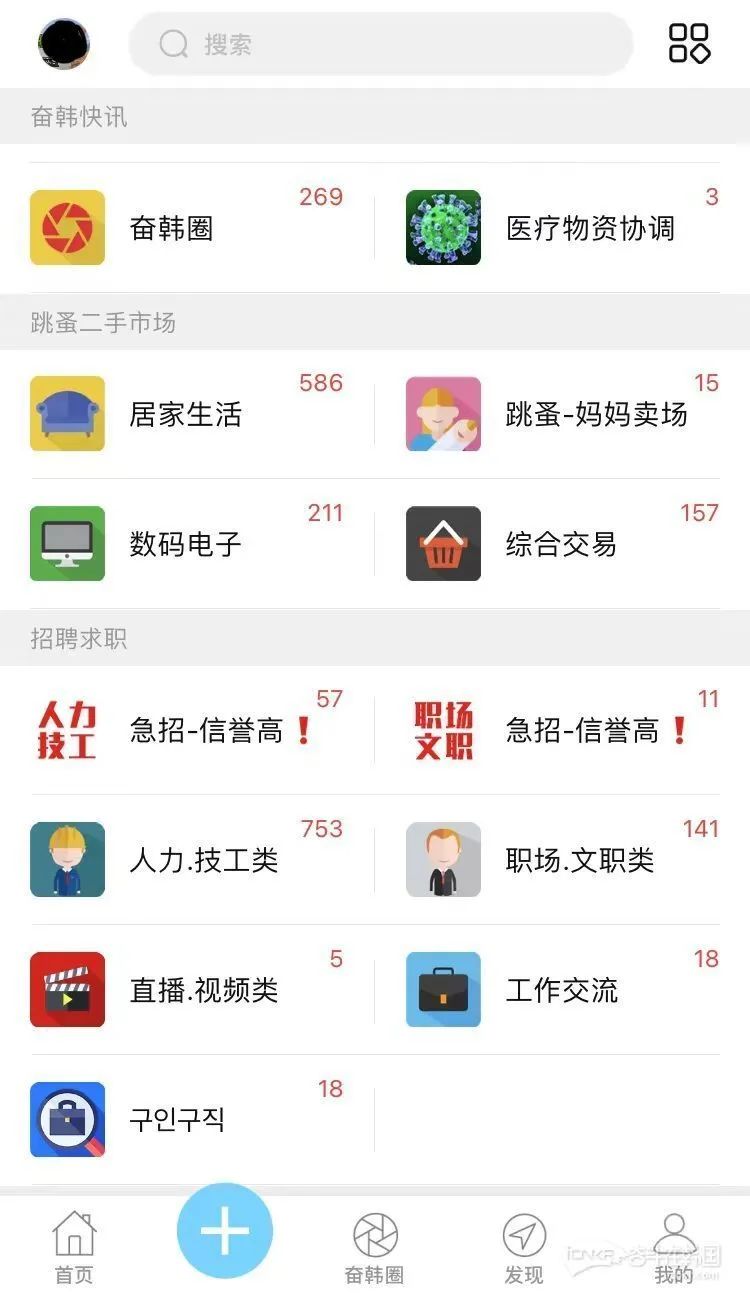Tap the 医疗物资协调 virus icon
750x1294 pixels.
(442, 227)
